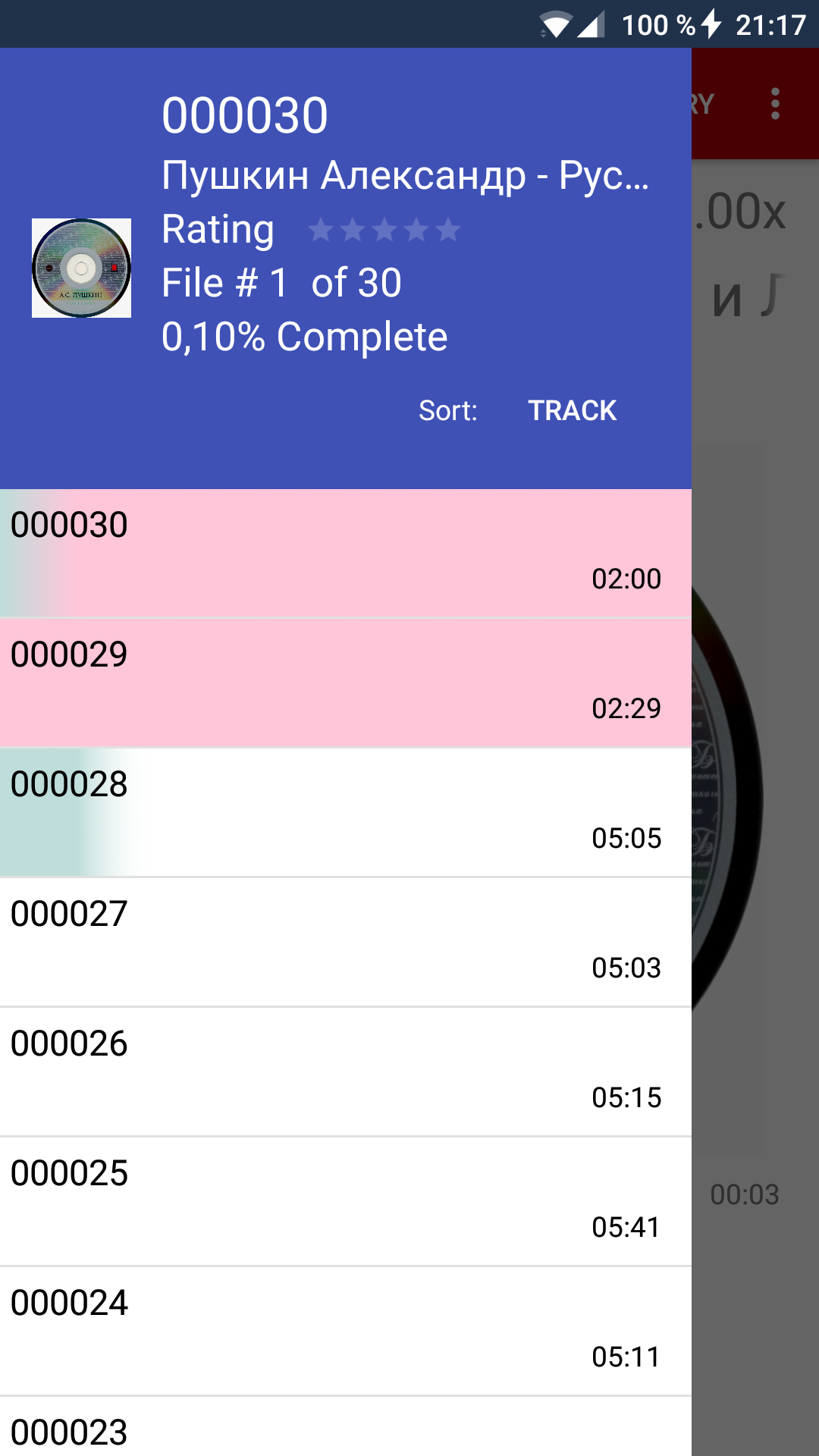Open track 000023
The height and width of the screenshot is (1456, 819).
pos(345,1429)
